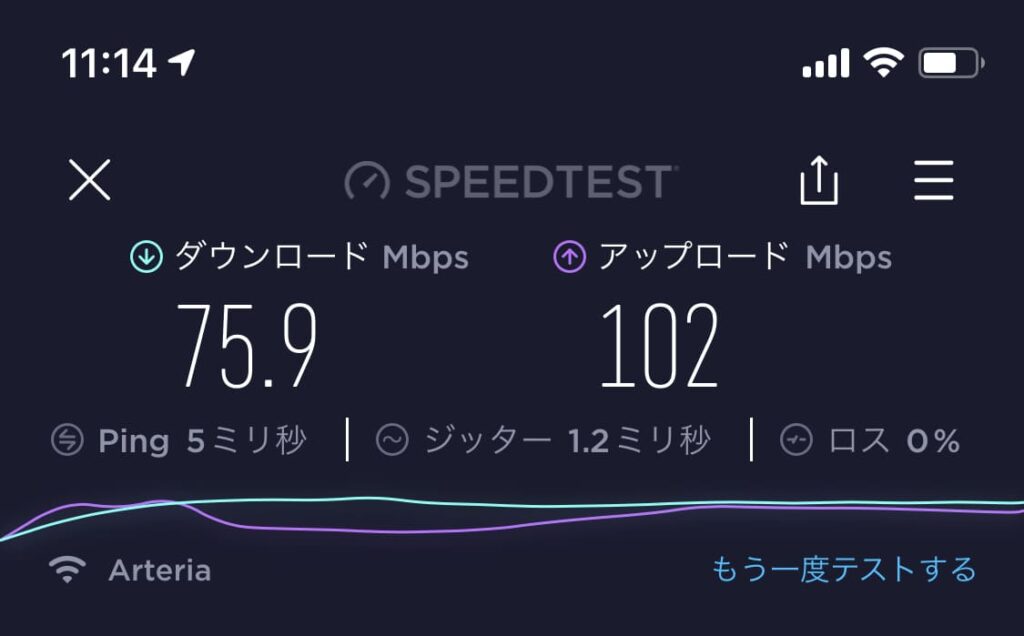1024x636 pixels.
Task: Share the speed test result
Action: [x=819, y=181]
